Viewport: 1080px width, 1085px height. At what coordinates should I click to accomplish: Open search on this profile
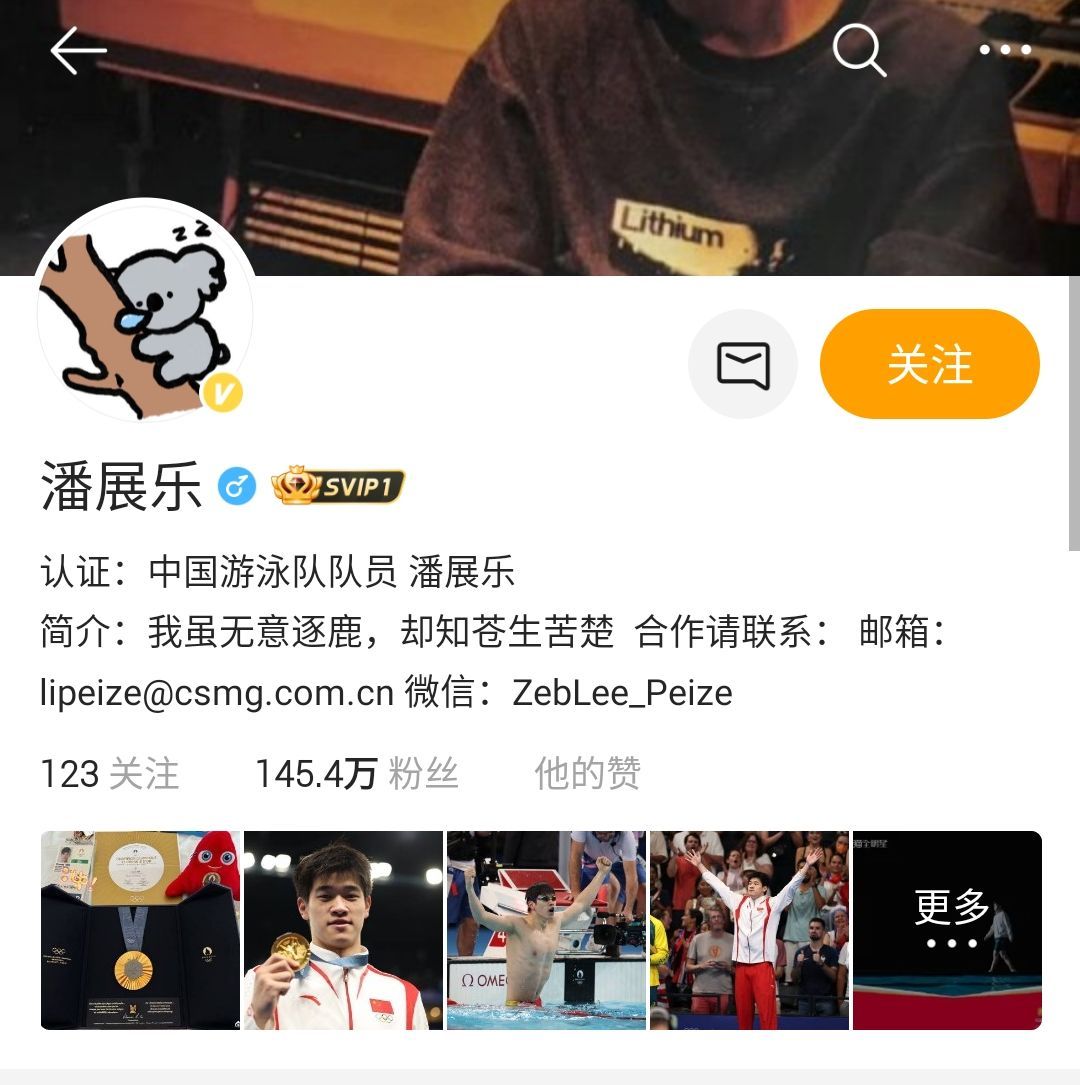click(859, 50)
